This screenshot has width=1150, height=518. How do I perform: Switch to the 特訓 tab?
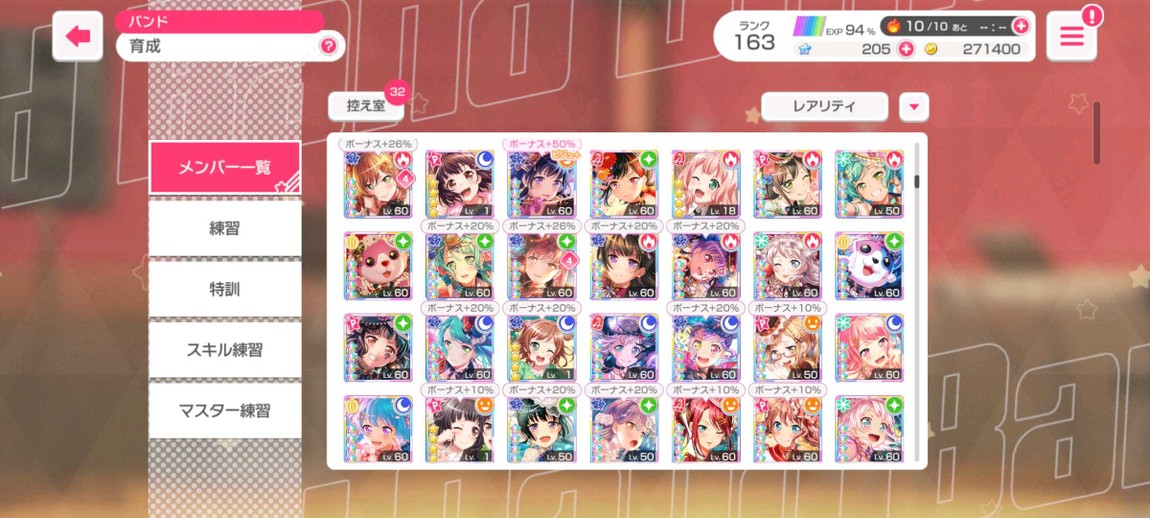(225, 289)
